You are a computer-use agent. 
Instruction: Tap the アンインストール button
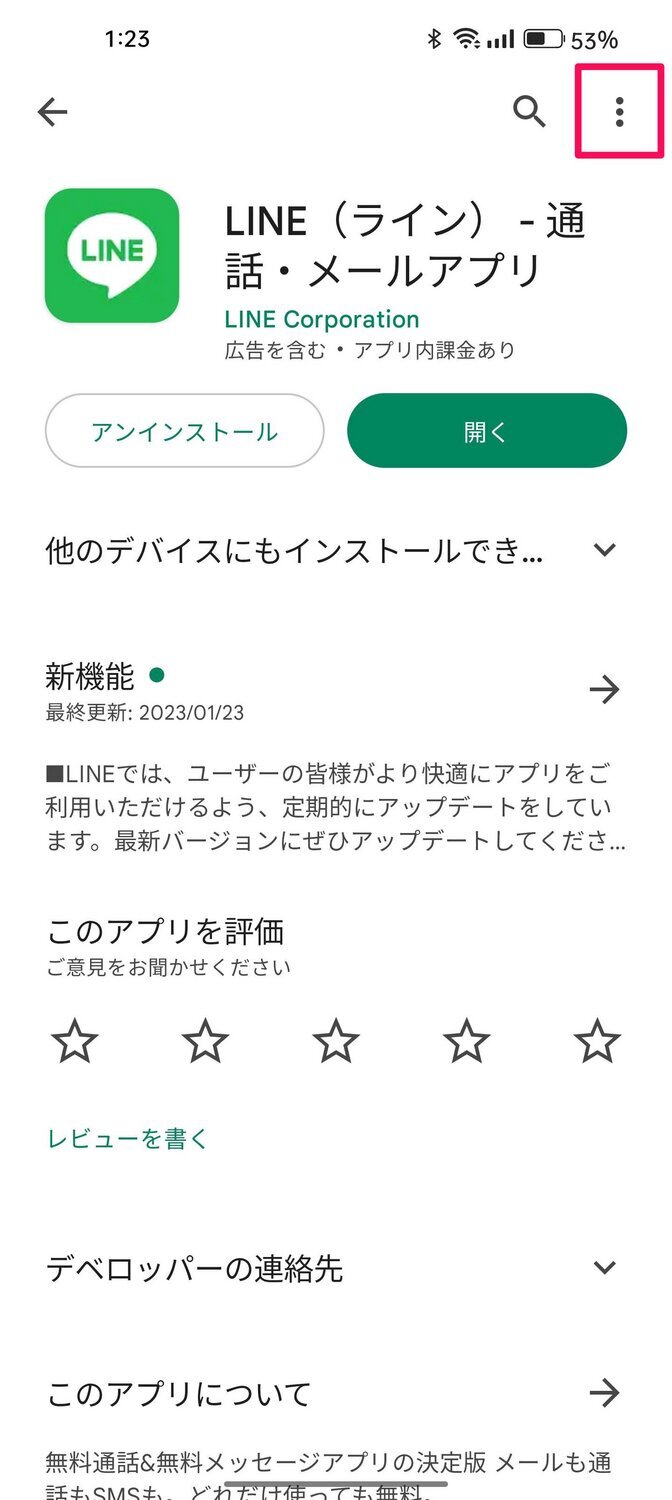[185, 431]
